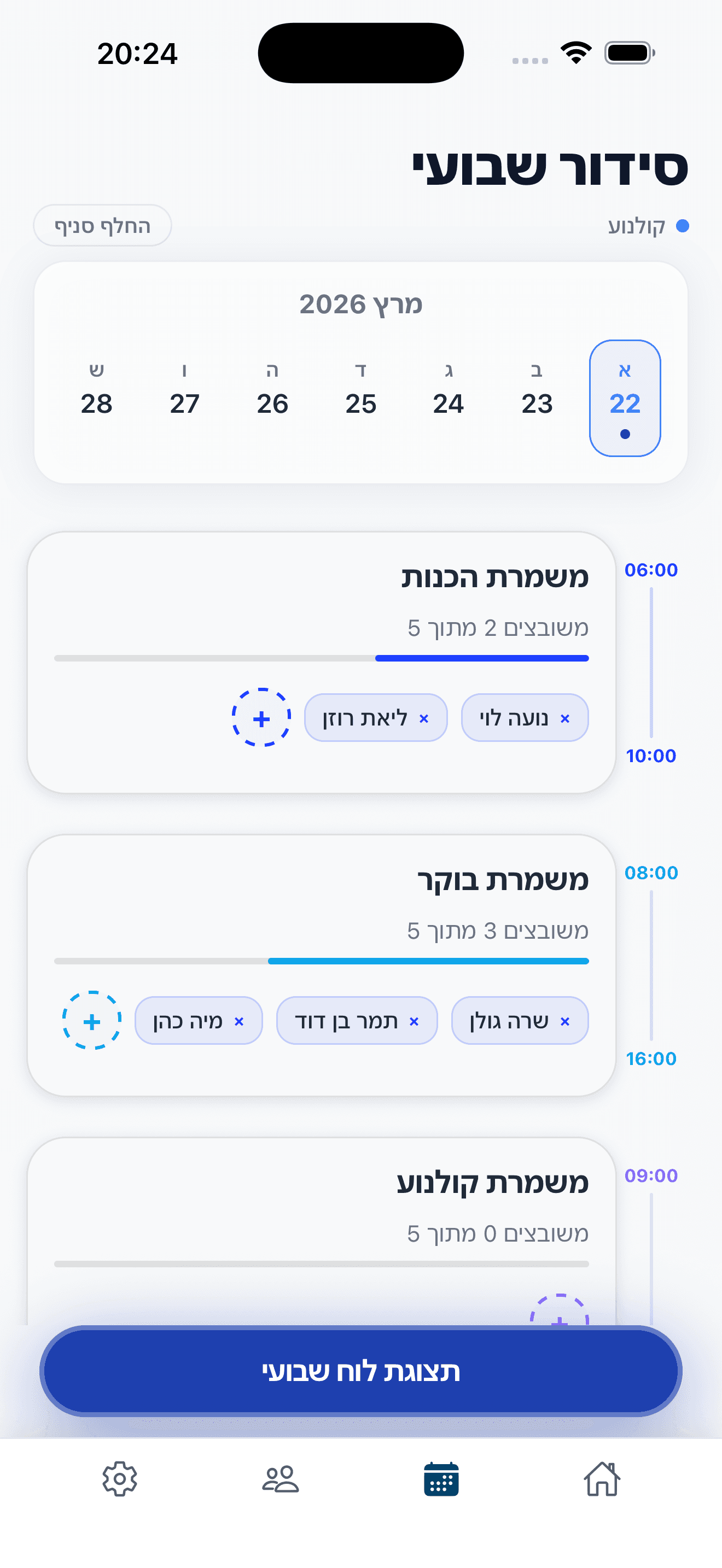
Task: Add a worker to משמרת הכנות
Action: pyautogui.click(x=262, y=719)
